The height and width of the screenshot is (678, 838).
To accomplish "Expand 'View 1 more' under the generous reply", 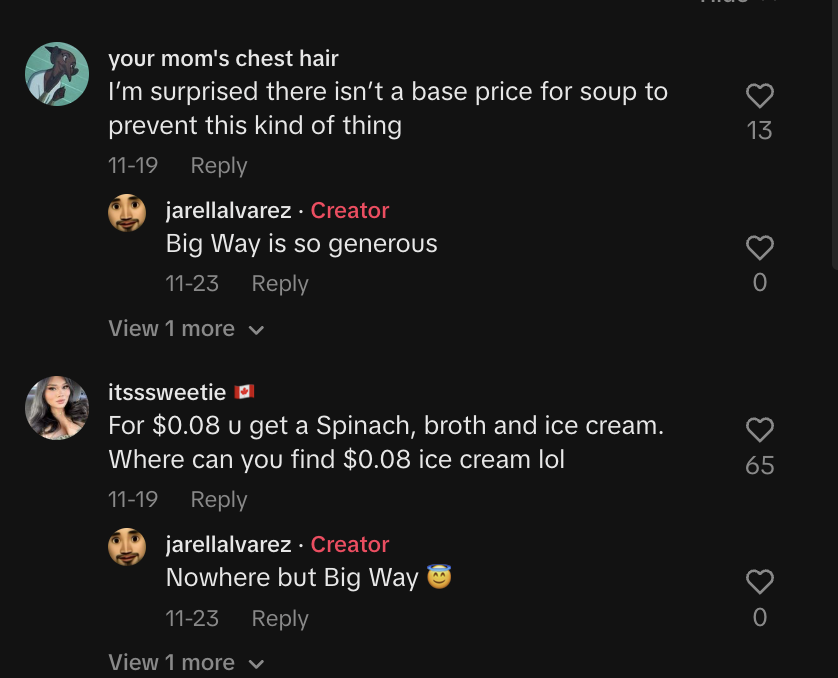I will [185, 329].
